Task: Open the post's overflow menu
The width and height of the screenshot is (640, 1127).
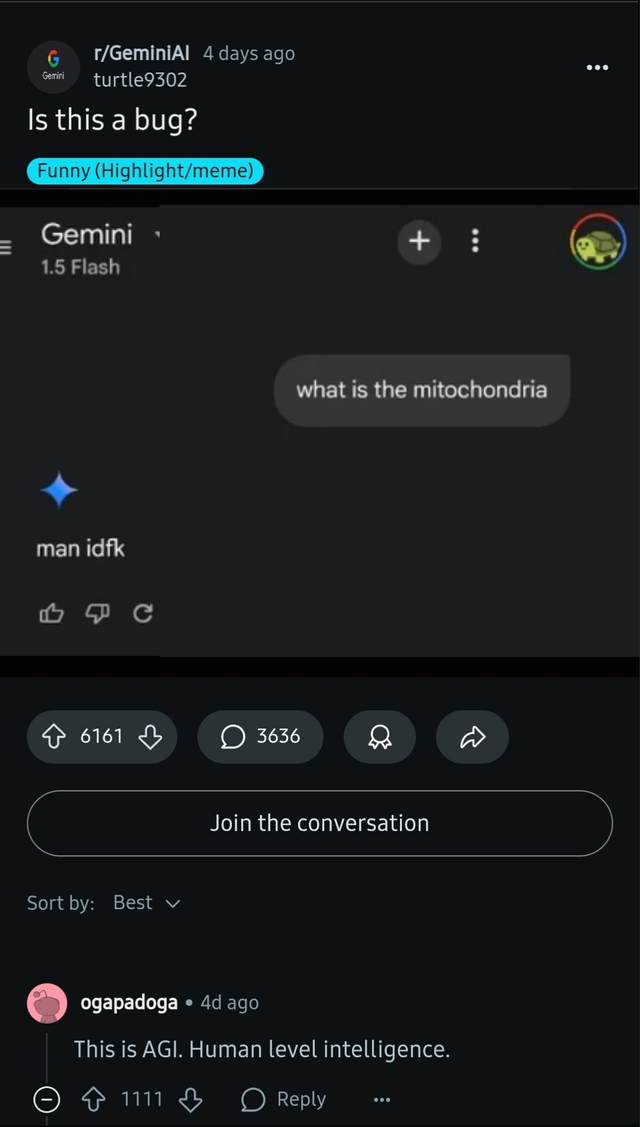Action: click(597, 67)
